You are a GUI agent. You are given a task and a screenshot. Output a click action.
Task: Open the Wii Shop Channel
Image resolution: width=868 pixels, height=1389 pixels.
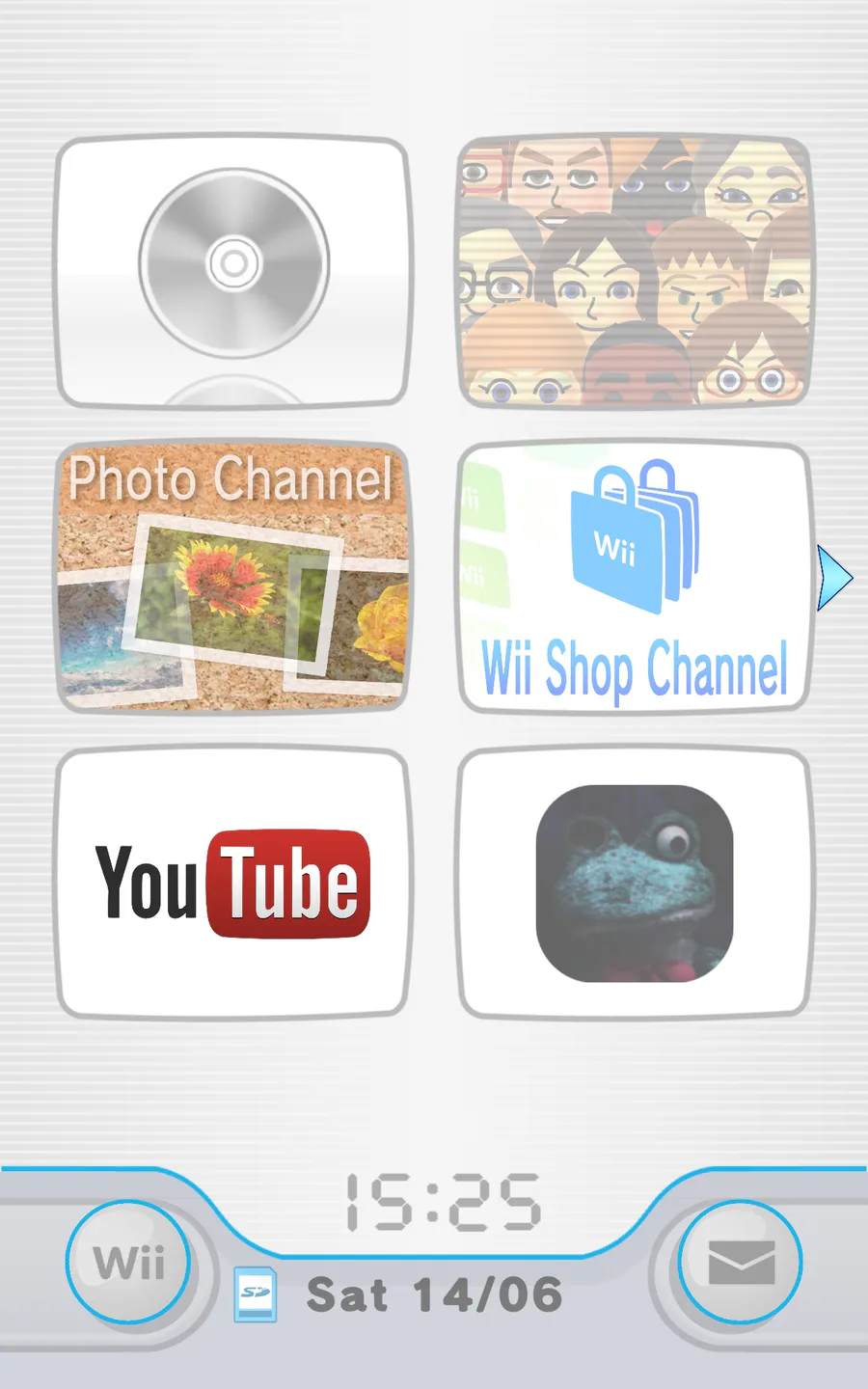634,577
